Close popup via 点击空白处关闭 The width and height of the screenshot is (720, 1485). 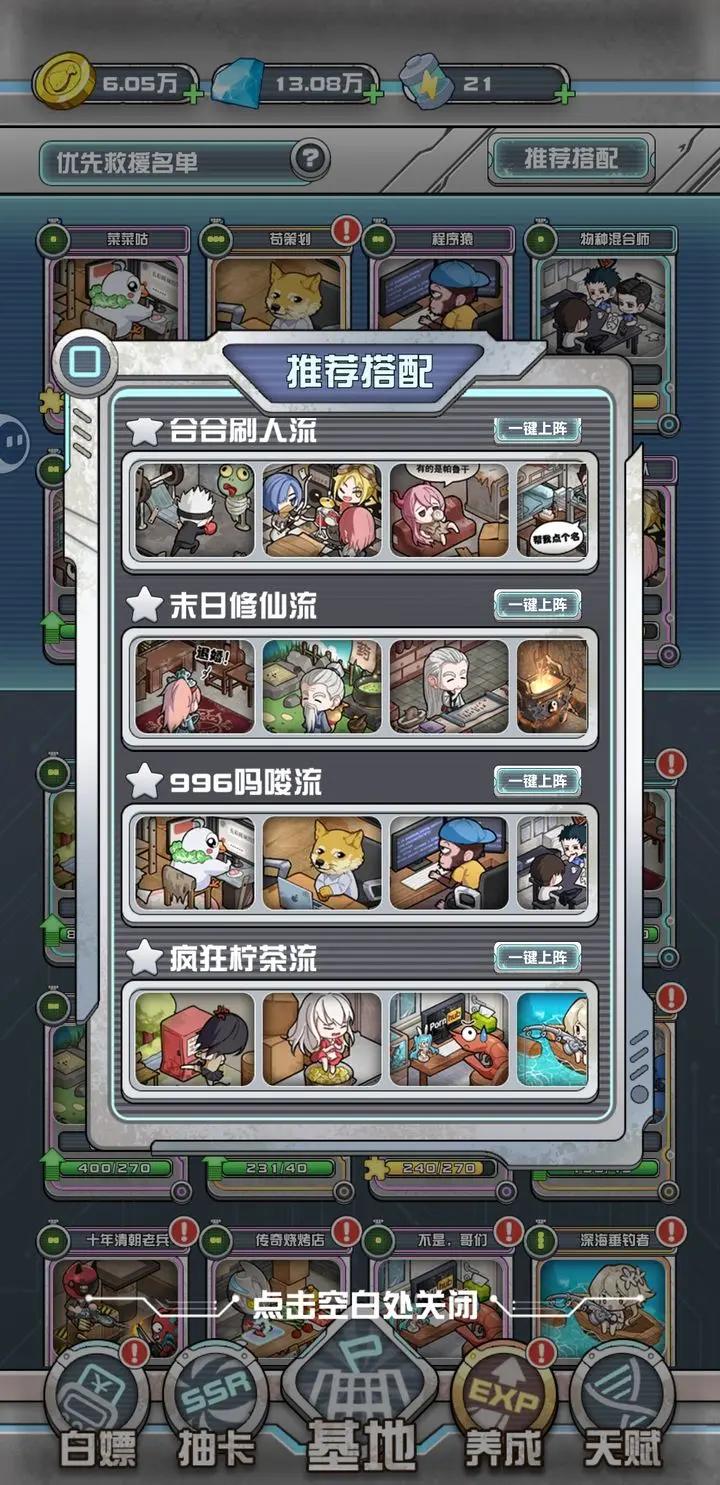pos(360,1304)
